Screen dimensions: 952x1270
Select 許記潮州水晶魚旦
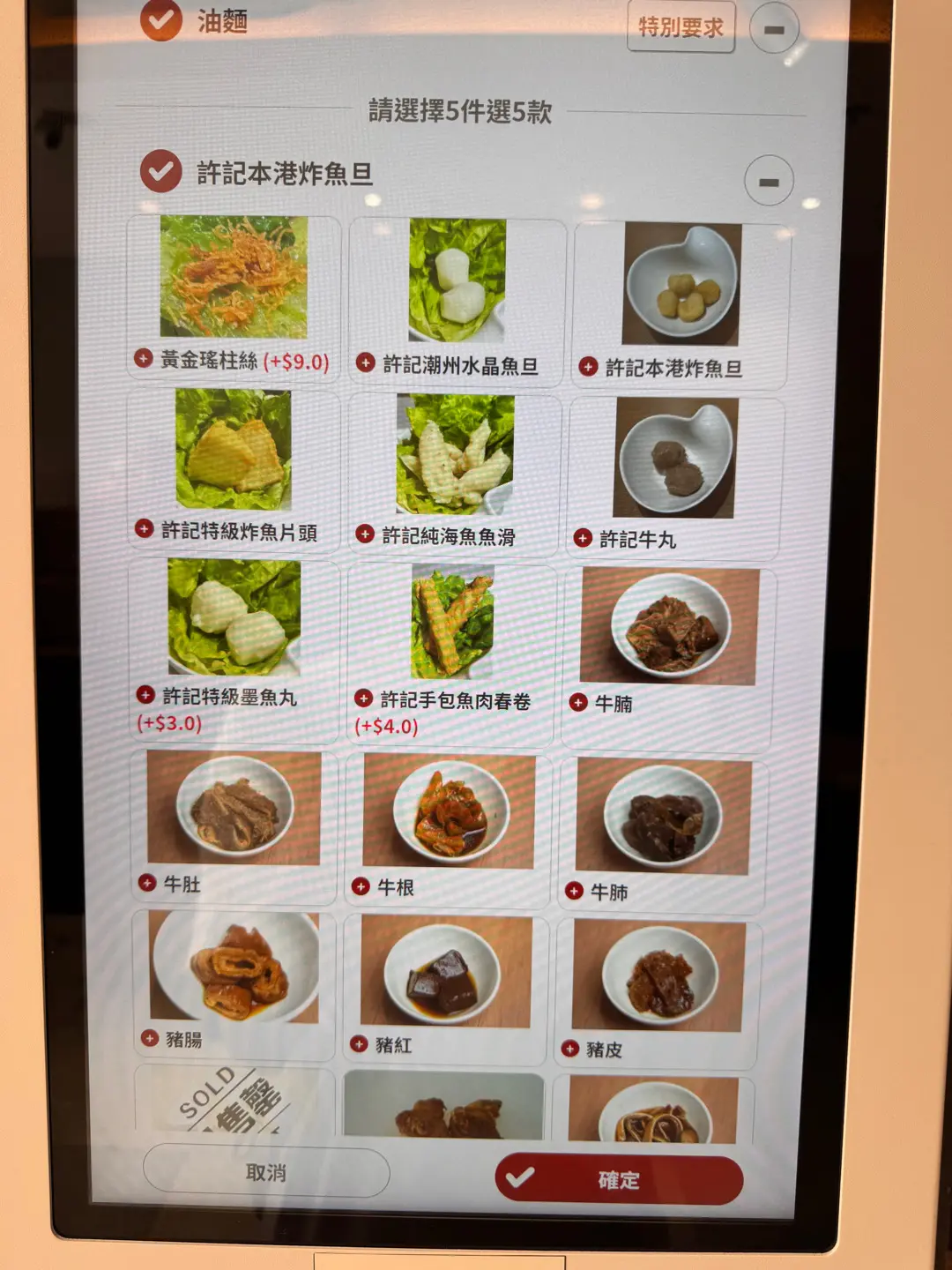(457, 302)
